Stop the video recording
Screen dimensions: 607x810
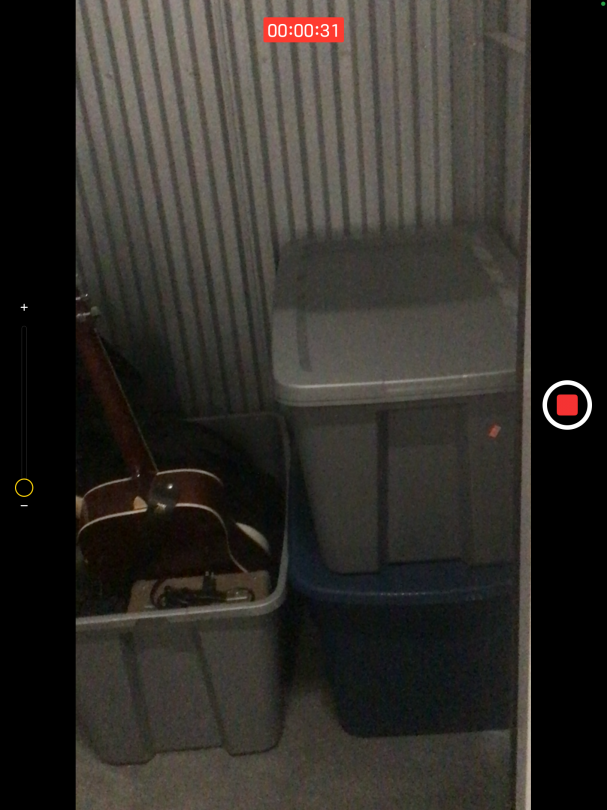[567, 405]
